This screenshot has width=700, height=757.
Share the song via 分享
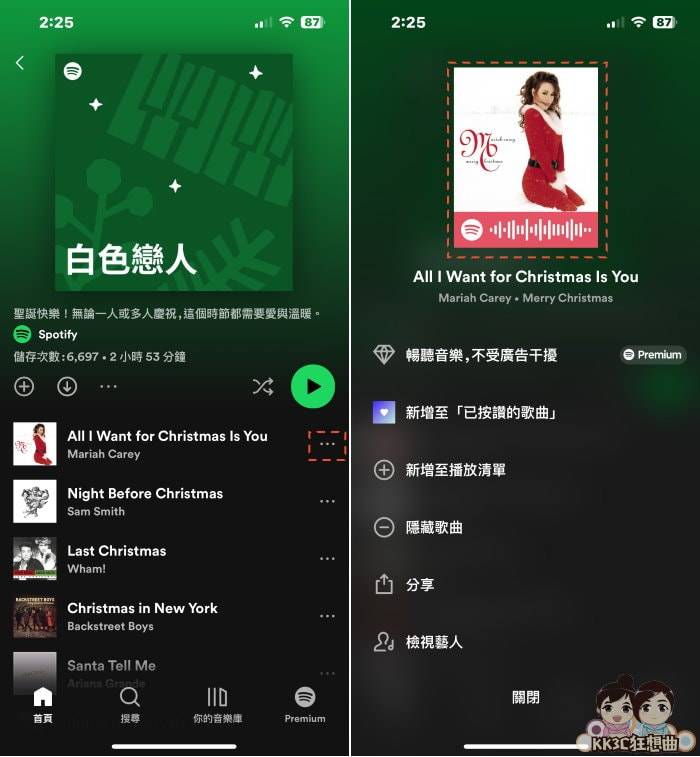pyautogui.click(x=420, y=585)
